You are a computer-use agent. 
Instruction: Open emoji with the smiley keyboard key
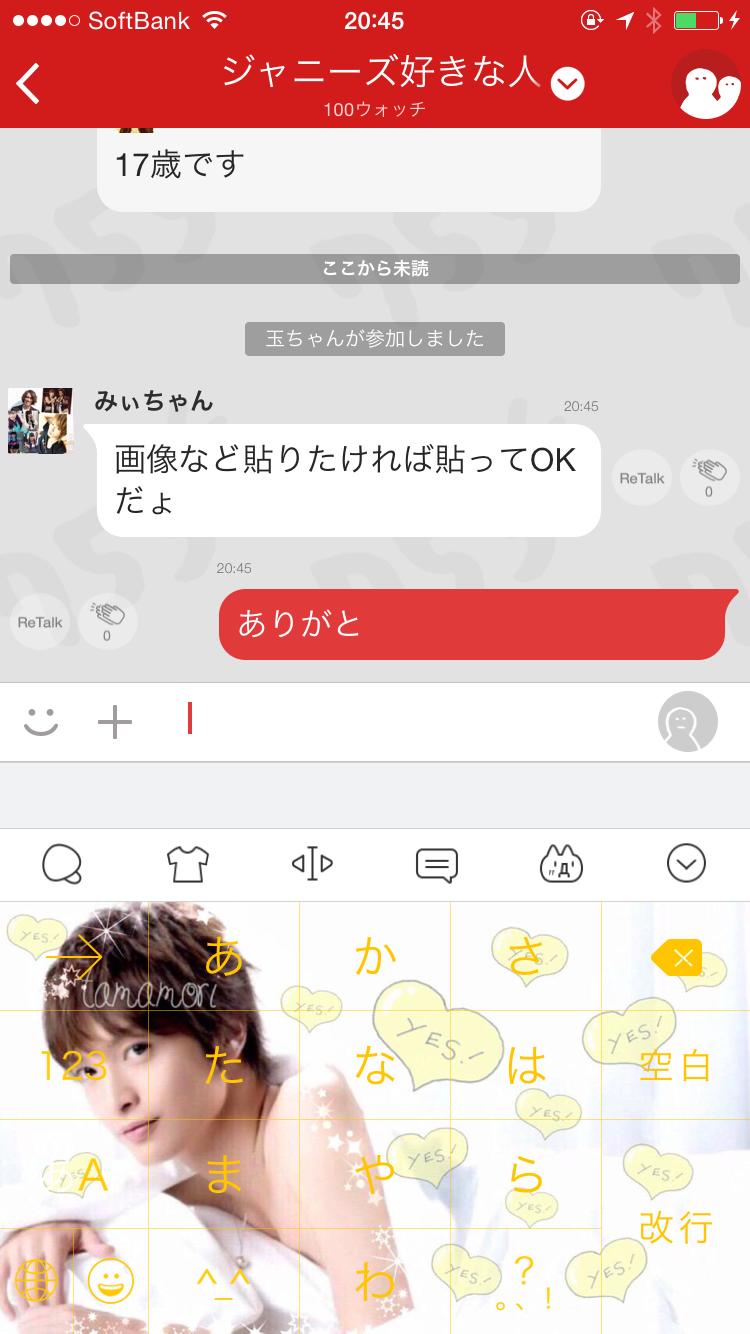click(x=110, y=1278)
